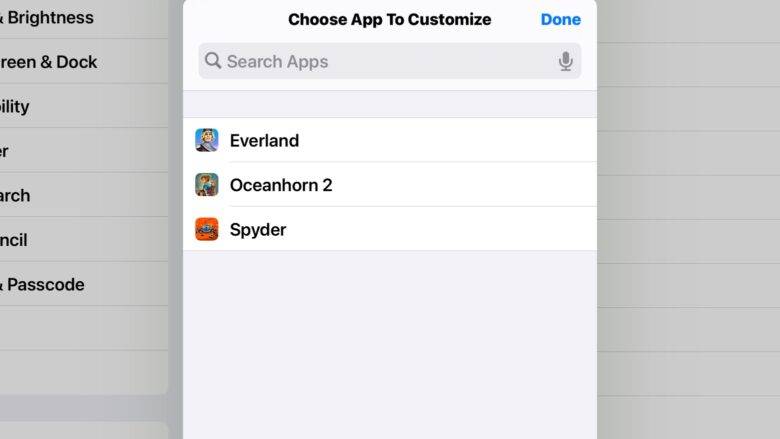Pick the Spyder app
Screen dimensions: 780x439
[258, 230]
